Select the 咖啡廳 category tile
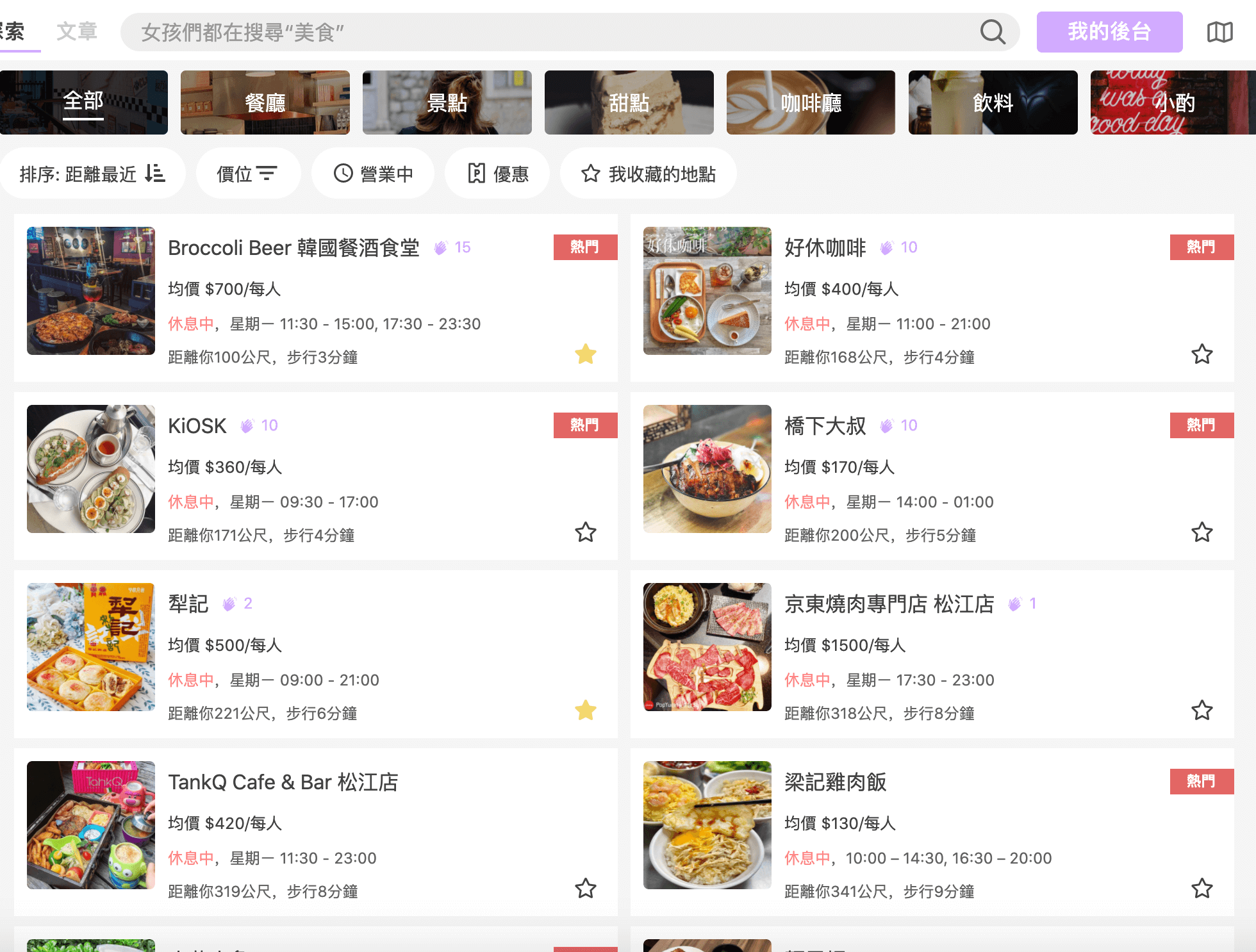This screenshot has width=1256, height=952. [811, 103]
